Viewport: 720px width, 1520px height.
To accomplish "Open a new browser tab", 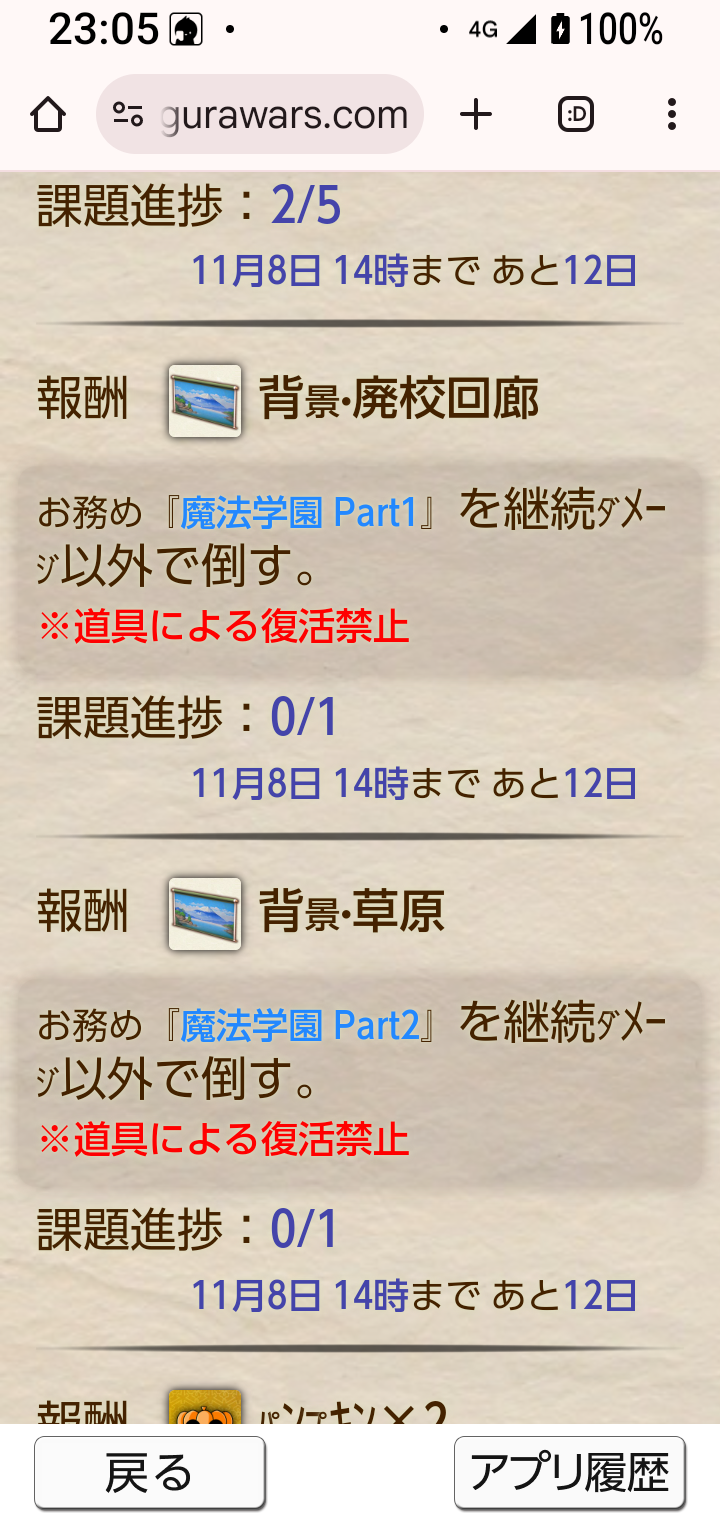I will (x=476, y=115).
